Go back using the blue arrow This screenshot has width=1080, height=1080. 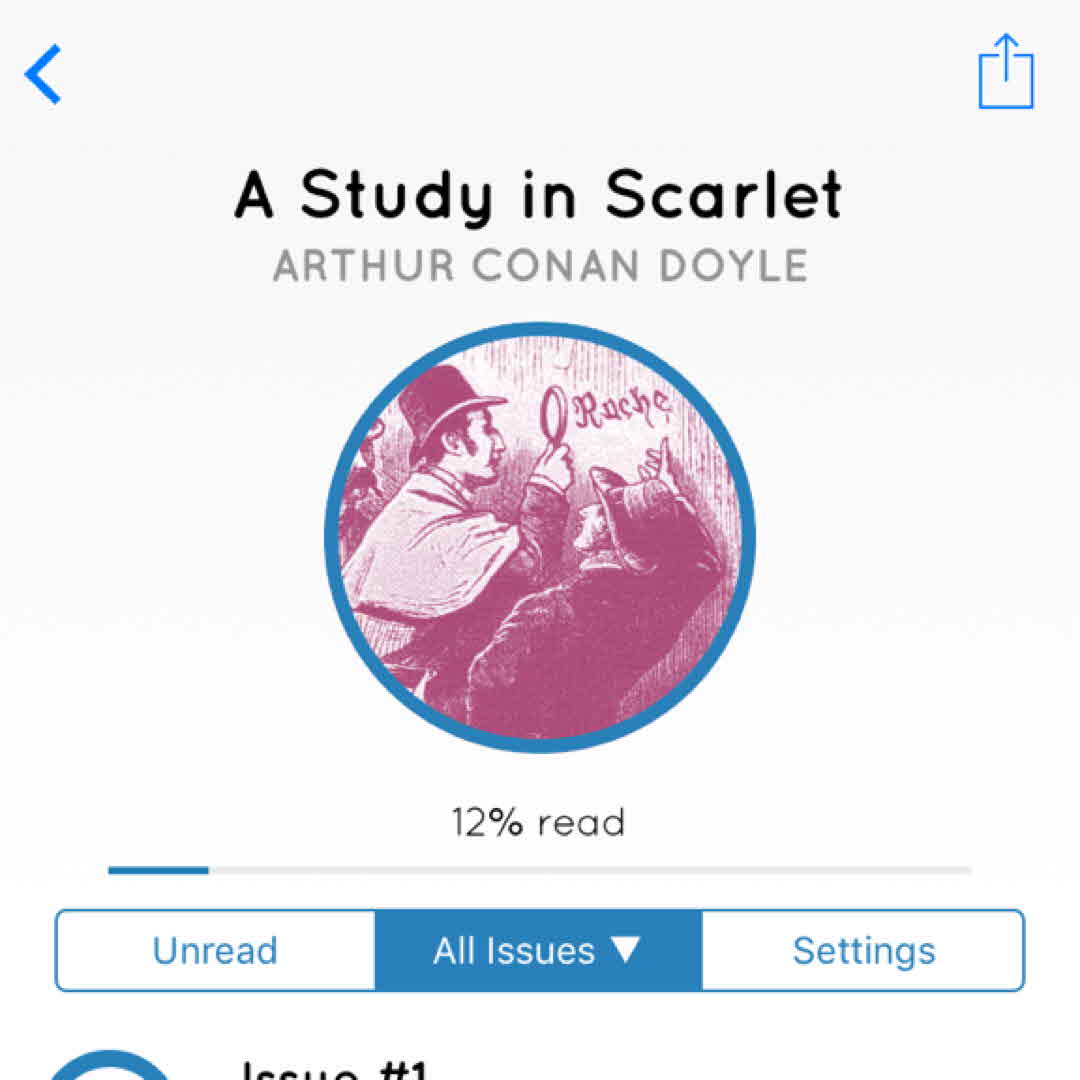(x=44, y=74)
